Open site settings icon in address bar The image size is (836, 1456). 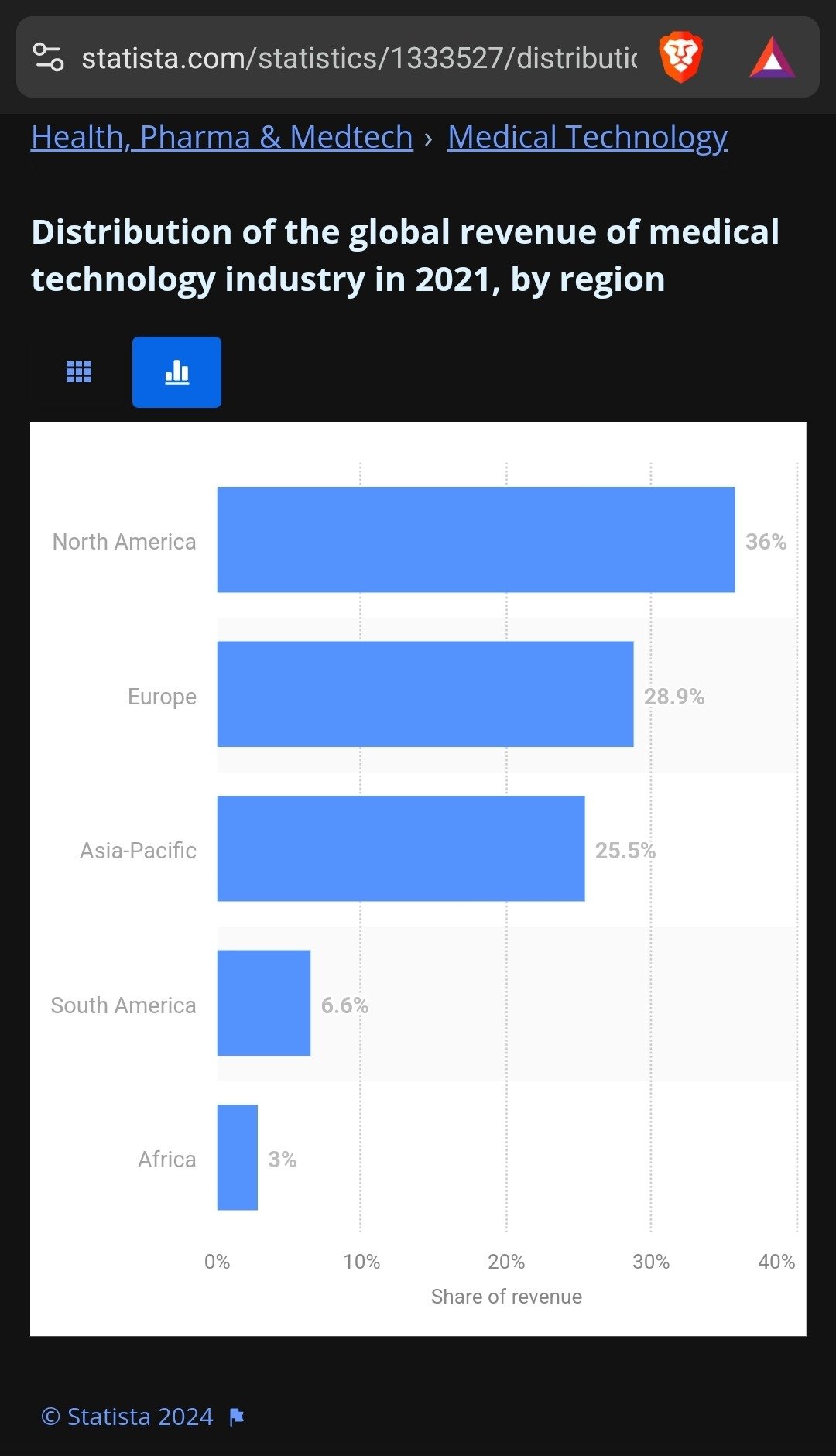(x=48, y=57)
